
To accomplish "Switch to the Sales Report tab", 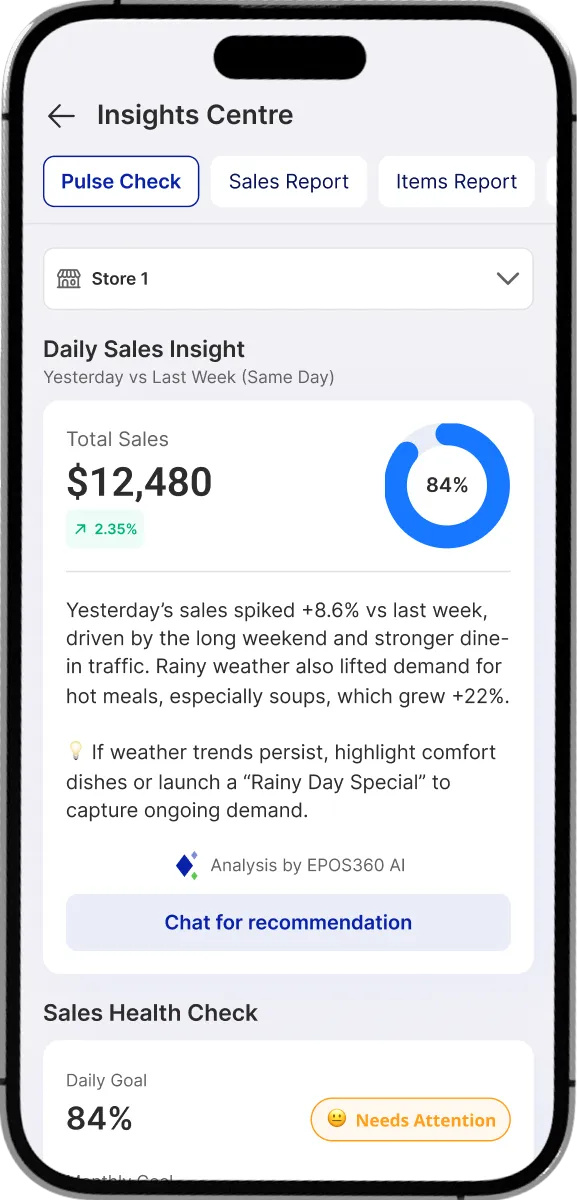I will pos(288,182).
